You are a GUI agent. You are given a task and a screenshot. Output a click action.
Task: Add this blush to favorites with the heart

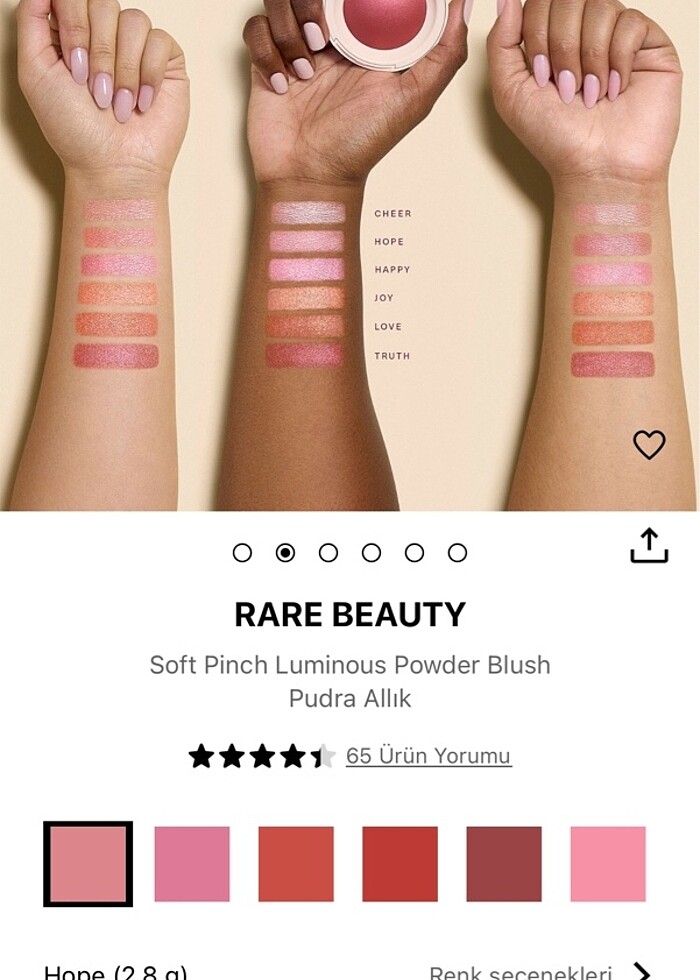[x=649, y=444]
